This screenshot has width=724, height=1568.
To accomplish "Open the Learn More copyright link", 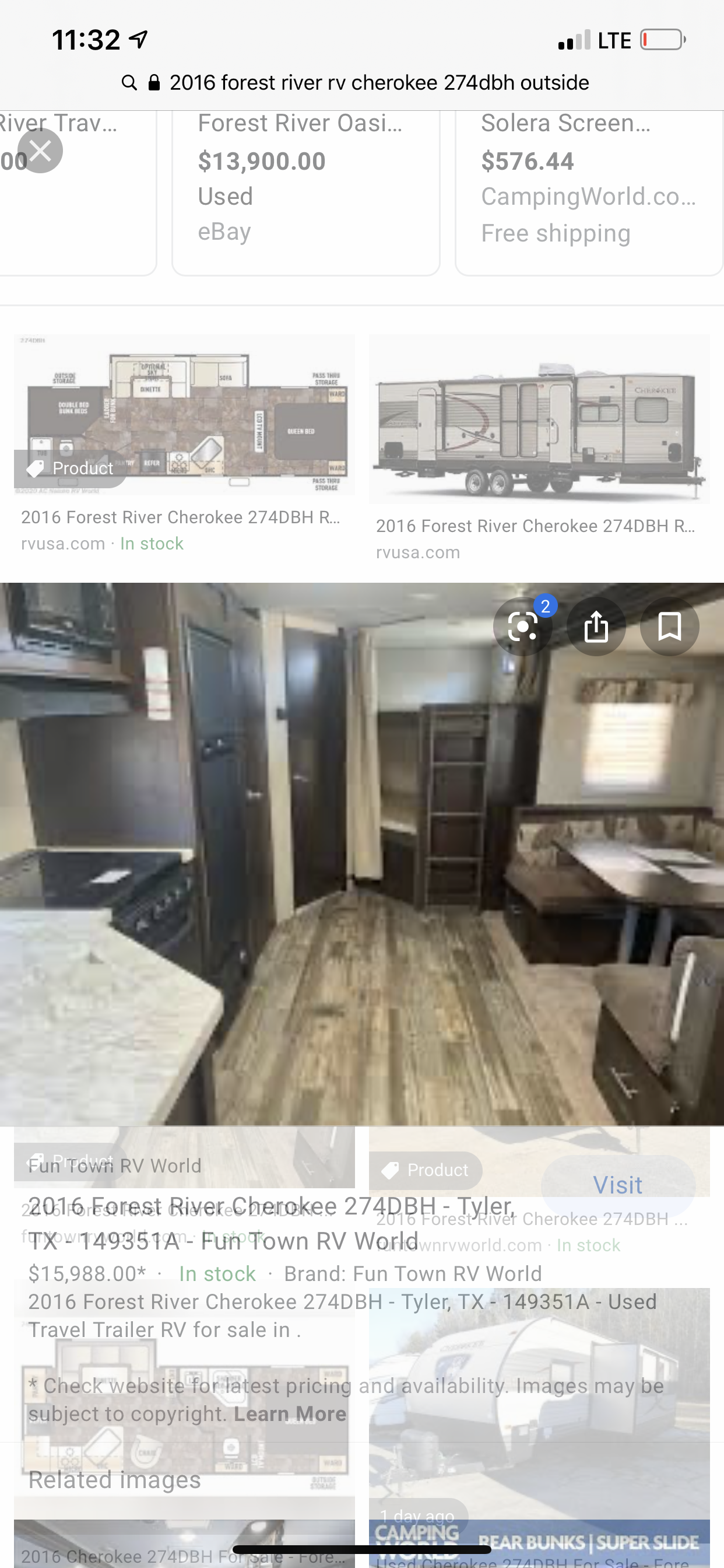I will point(290,1413).
